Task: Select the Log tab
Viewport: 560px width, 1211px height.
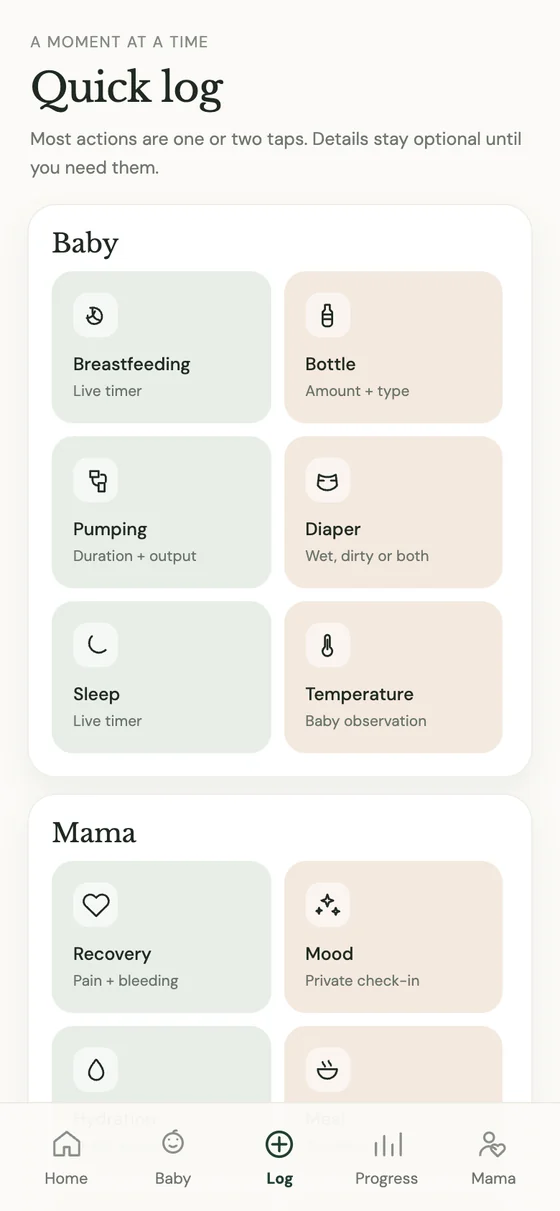Action: pyautogui.click(x=279, y=1158)
